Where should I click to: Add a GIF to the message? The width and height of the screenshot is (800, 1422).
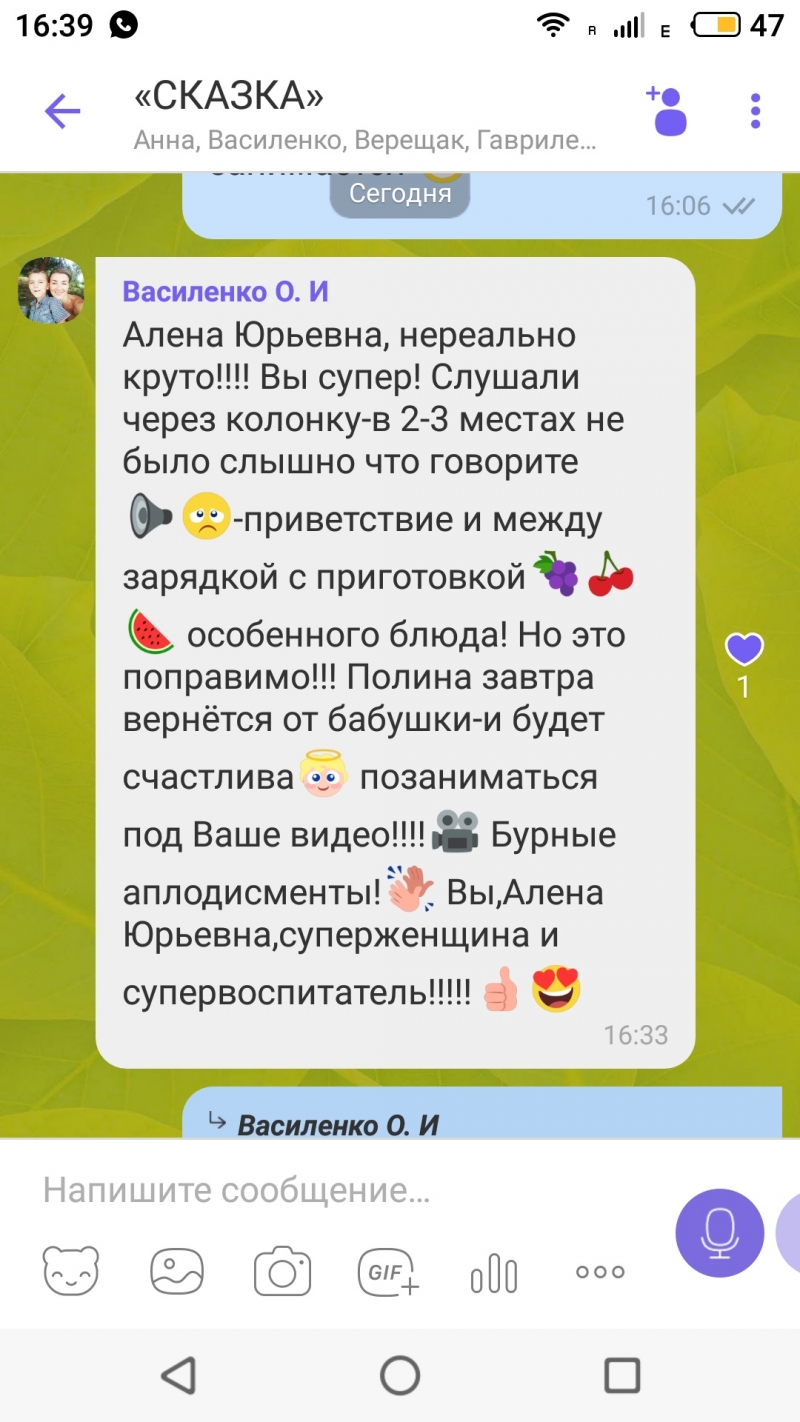tap(389, 1273)
